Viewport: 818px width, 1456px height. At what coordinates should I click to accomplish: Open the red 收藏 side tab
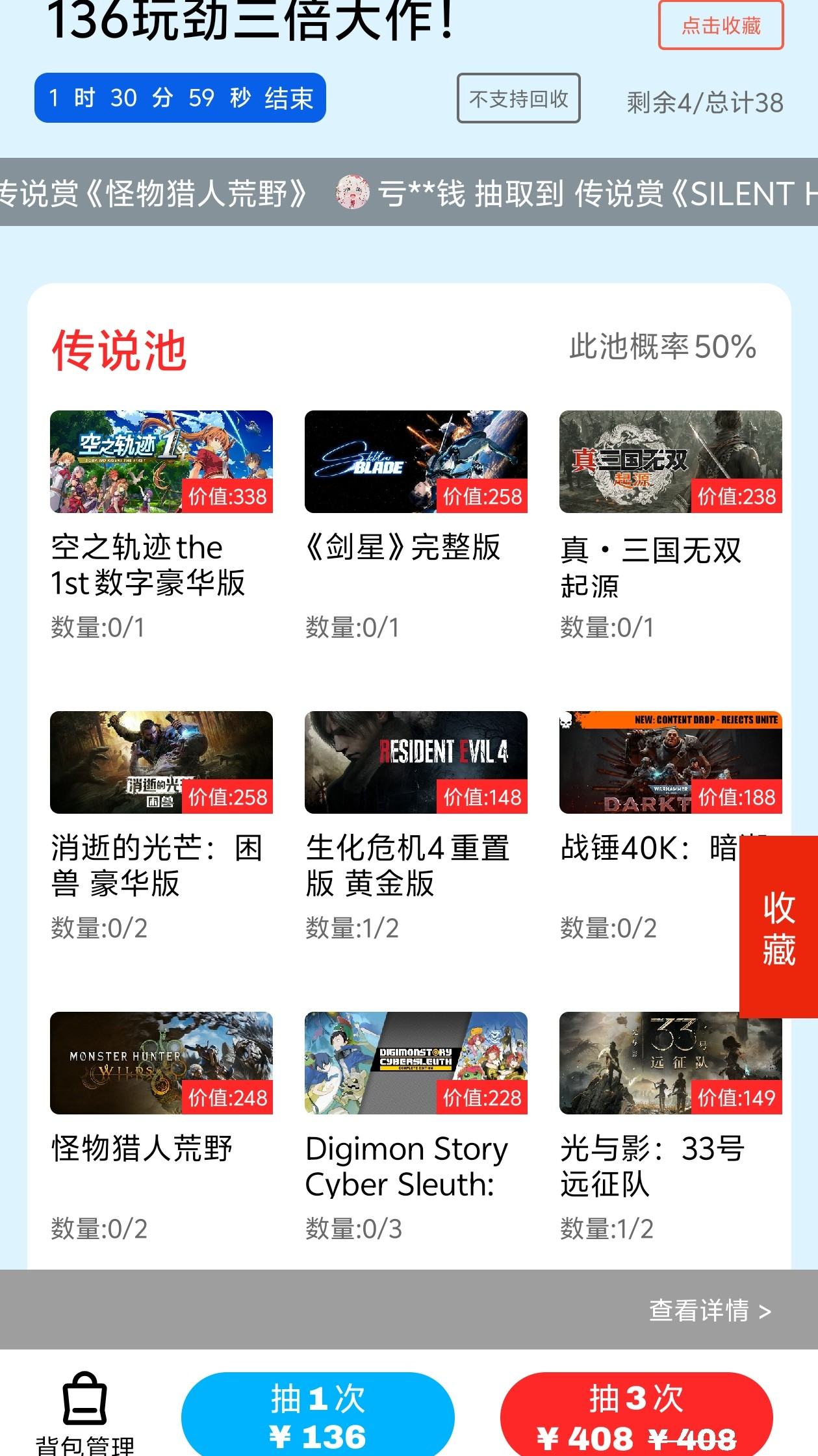coord(778,927)
